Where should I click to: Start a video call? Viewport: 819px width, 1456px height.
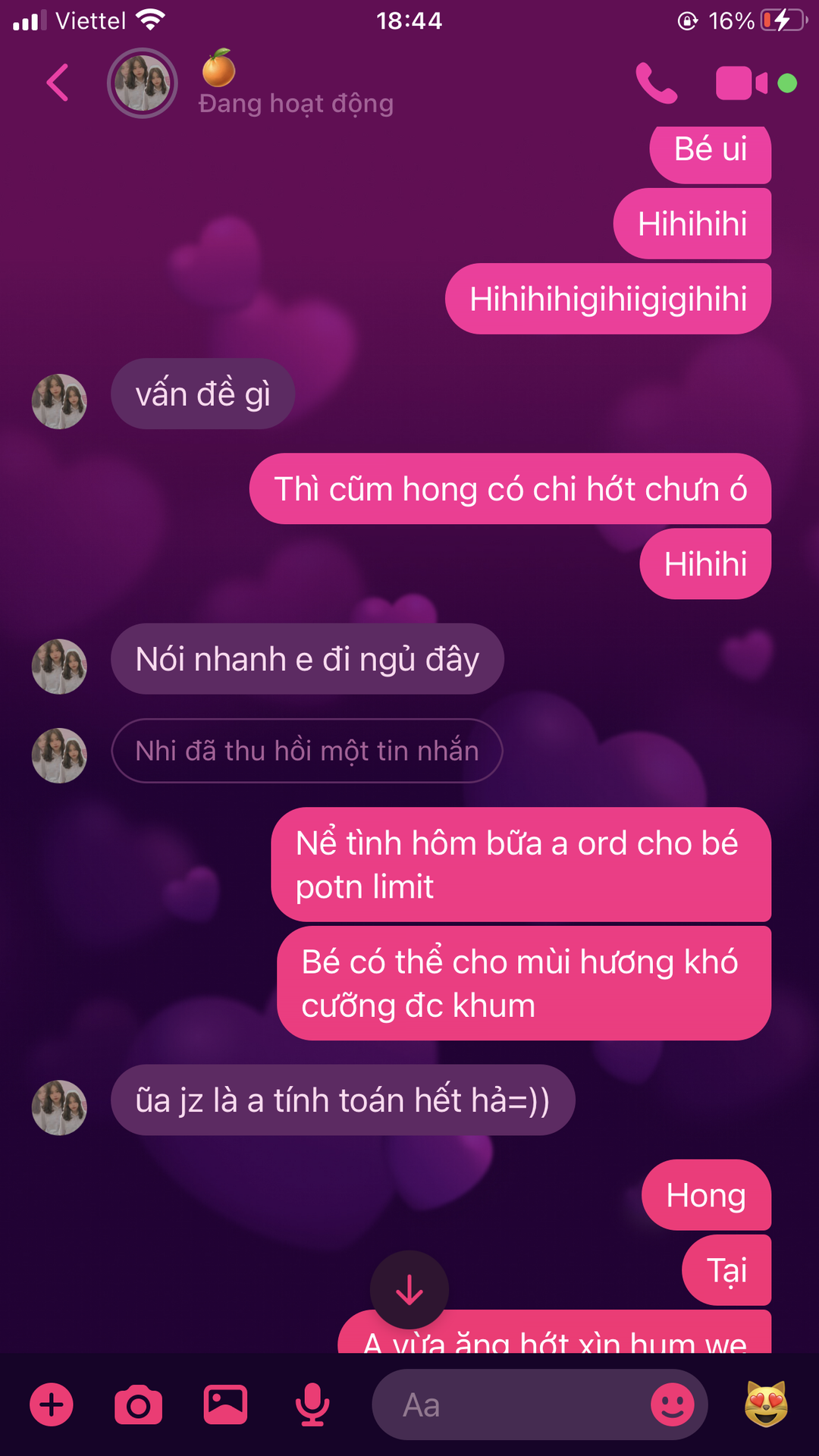(x=742, y=83)
